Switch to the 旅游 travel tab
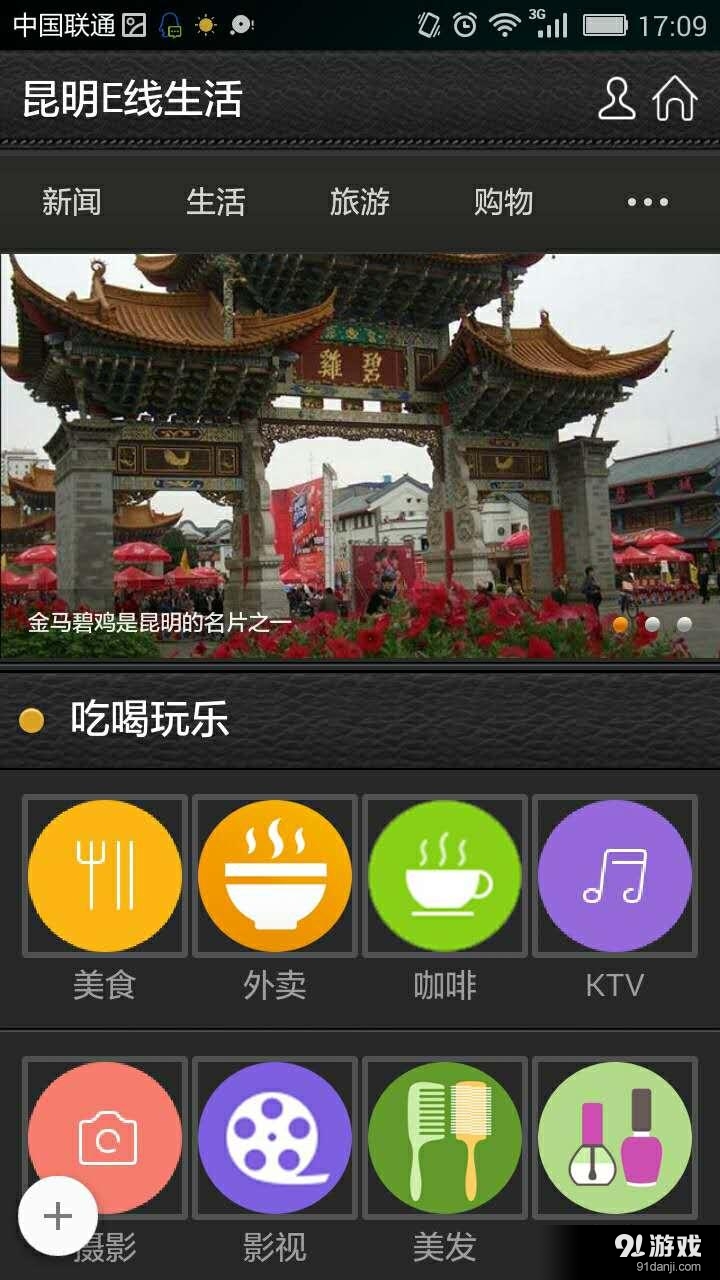This screenshot has width=720, height=1280. 360,202
